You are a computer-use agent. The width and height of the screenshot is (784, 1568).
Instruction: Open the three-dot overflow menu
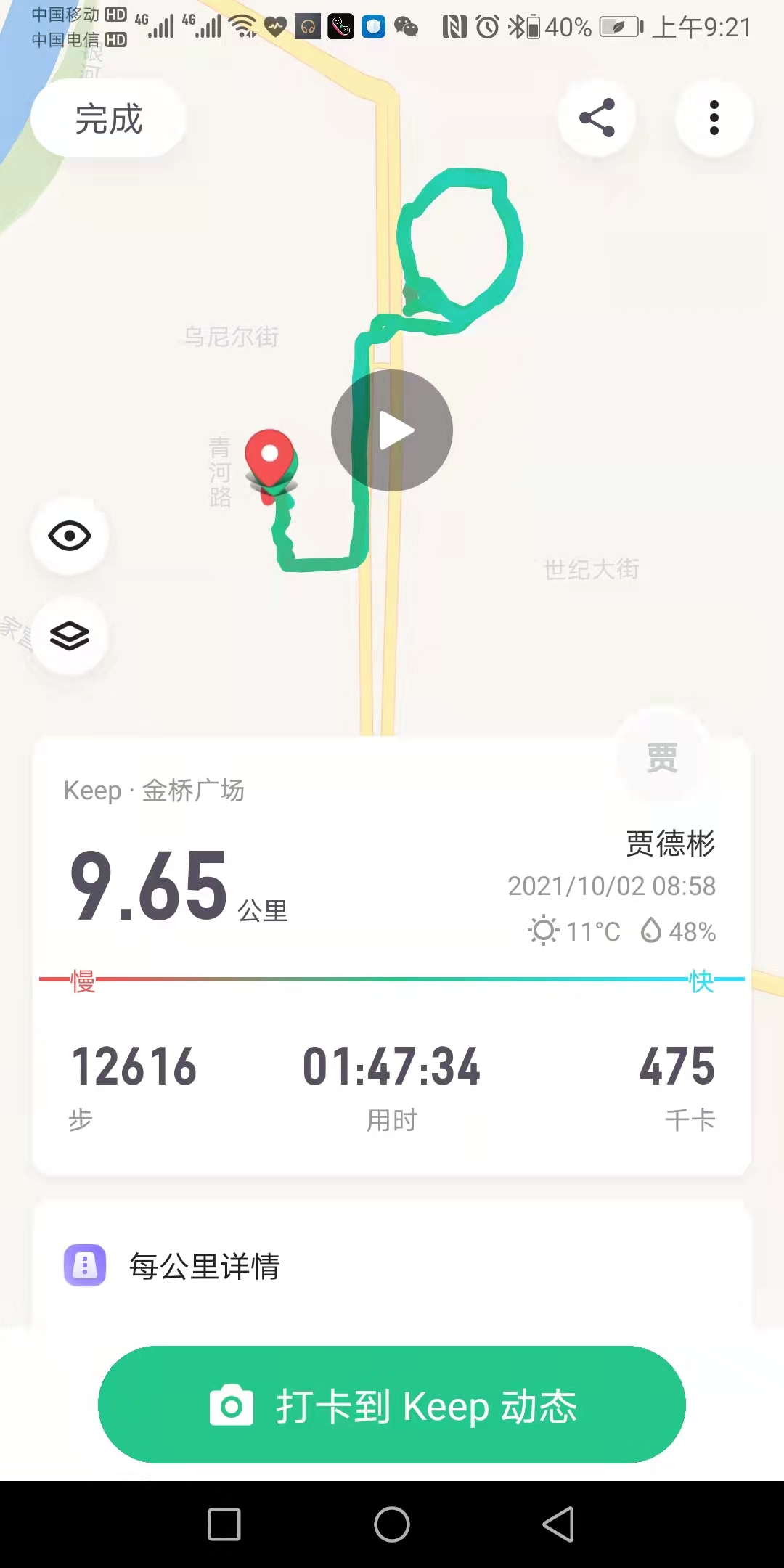(x=714, y=118)
